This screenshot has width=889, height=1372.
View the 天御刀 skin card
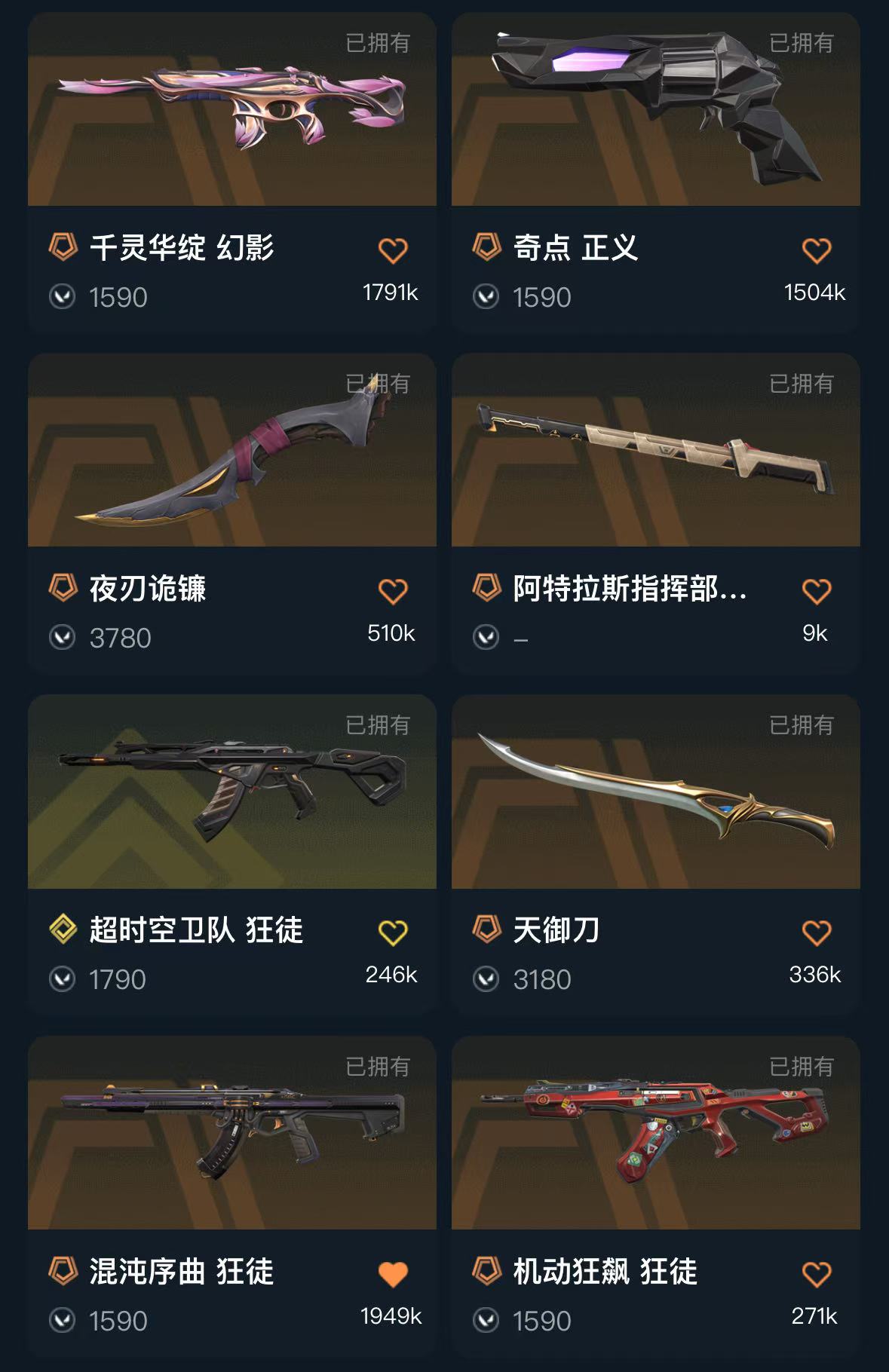(x=655, y=792)
